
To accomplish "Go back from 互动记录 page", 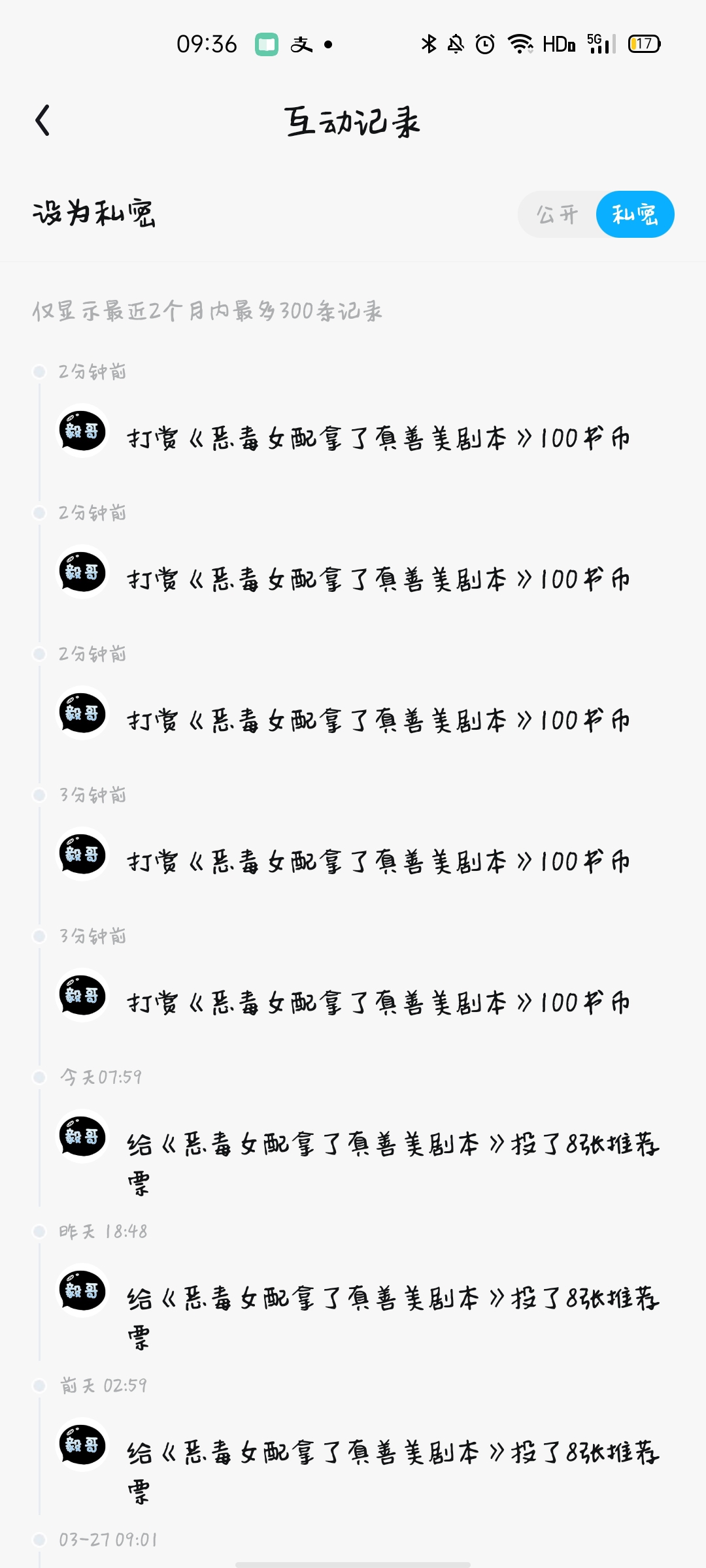I will [x=43, y=121].
